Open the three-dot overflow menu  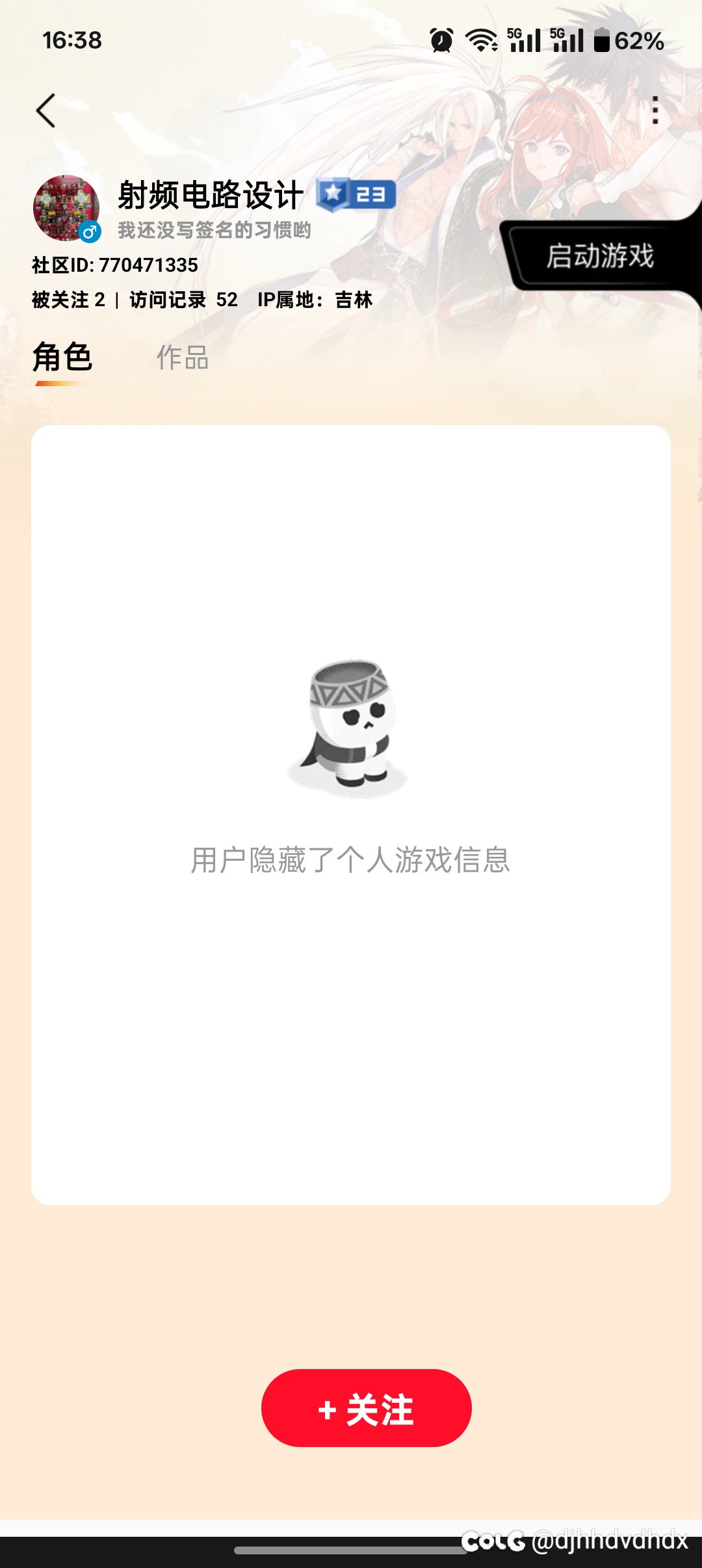[x=655, y=110]
